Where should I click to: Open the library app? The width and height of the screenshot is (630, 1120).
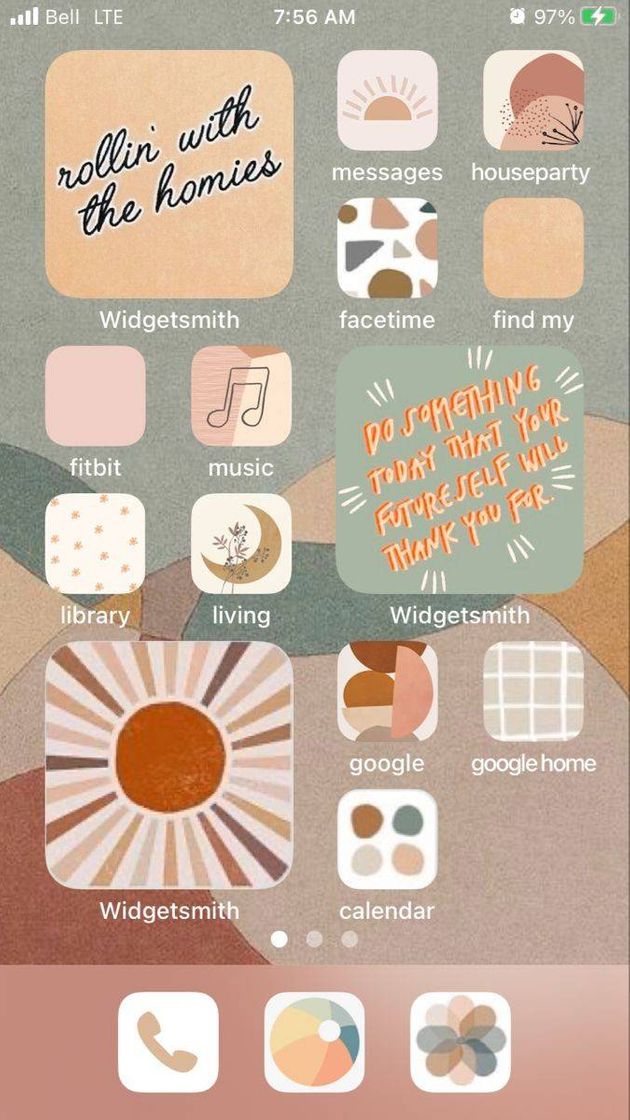click(x=95, y=544)
